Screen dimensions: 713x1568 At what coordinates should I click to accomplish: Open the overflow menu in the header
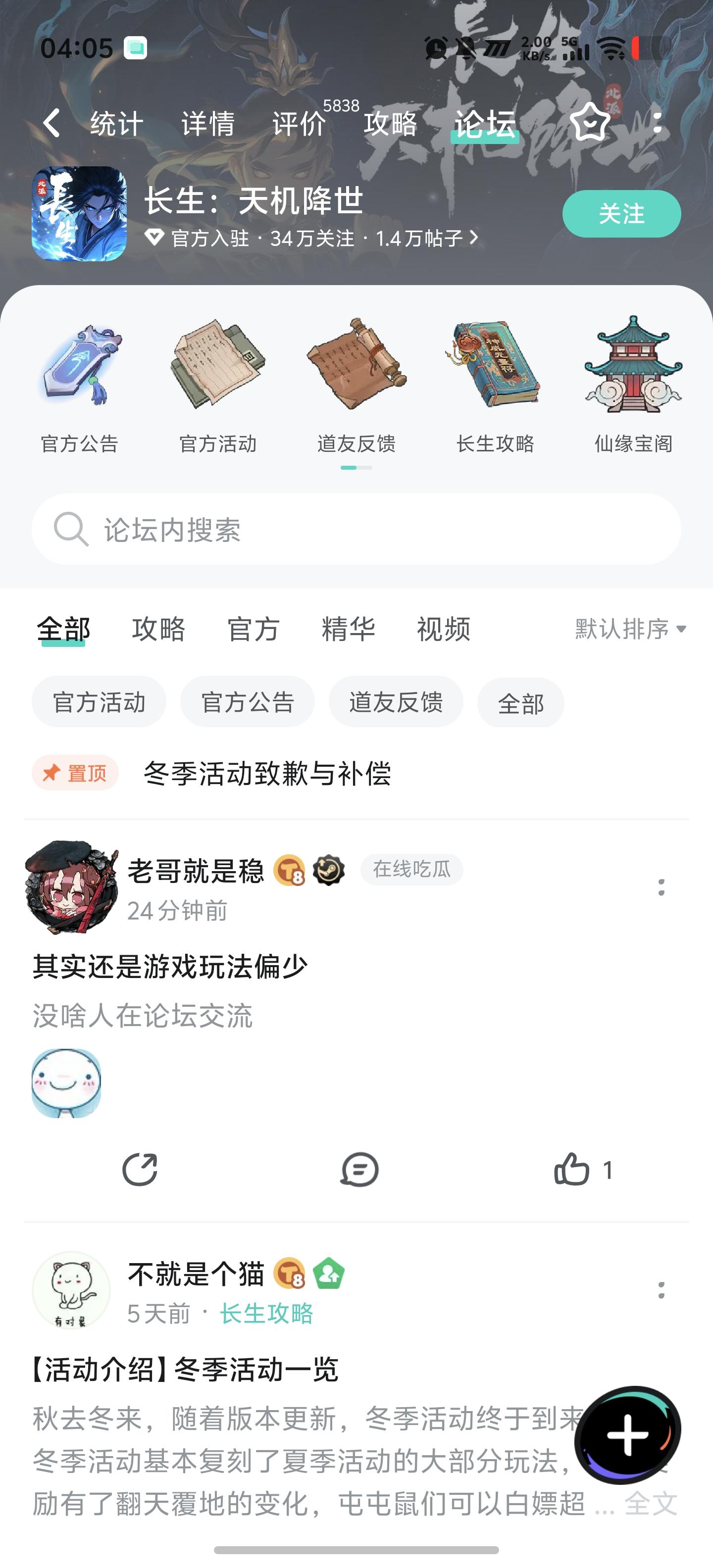[x=657, y=123]
